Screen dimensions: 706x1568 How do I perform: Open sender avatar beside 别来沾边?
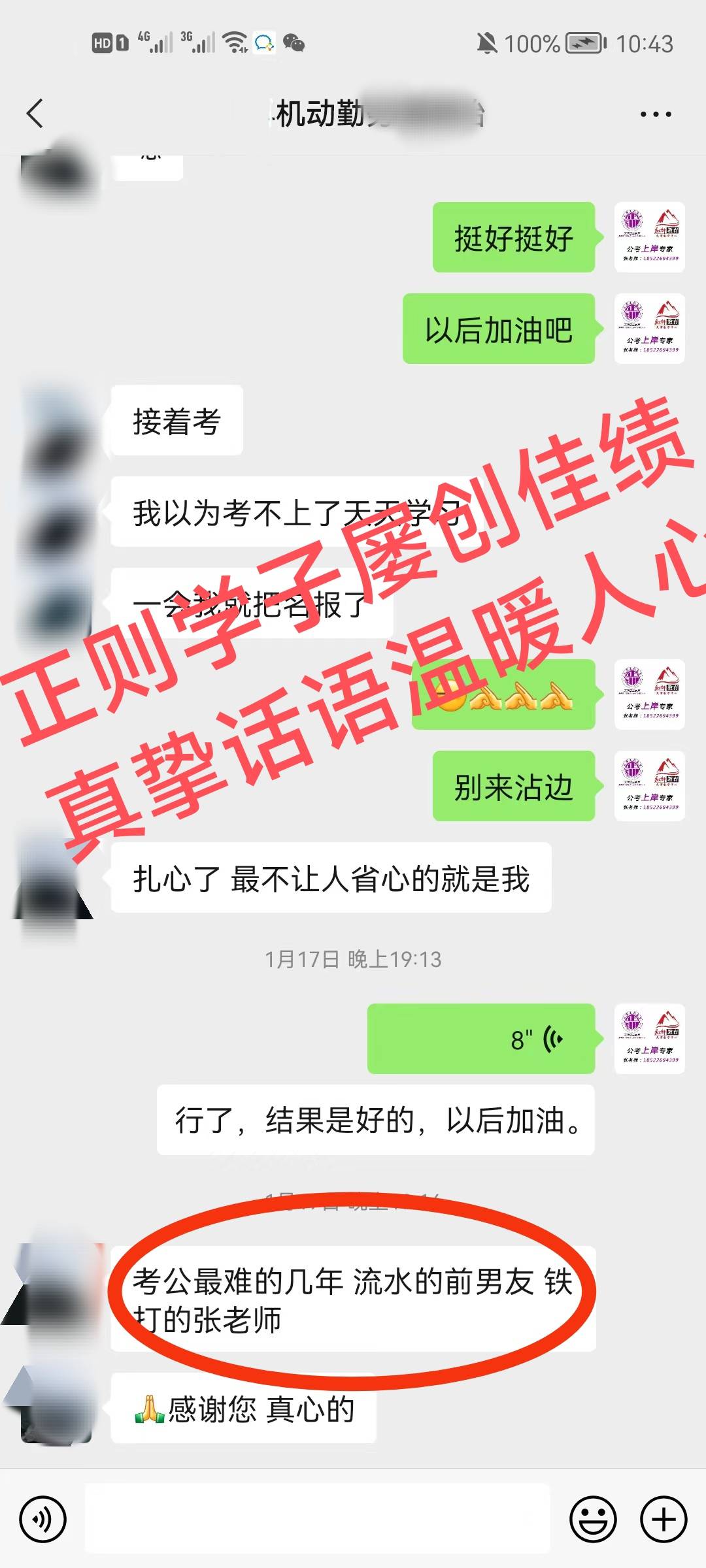pos(649,786)
